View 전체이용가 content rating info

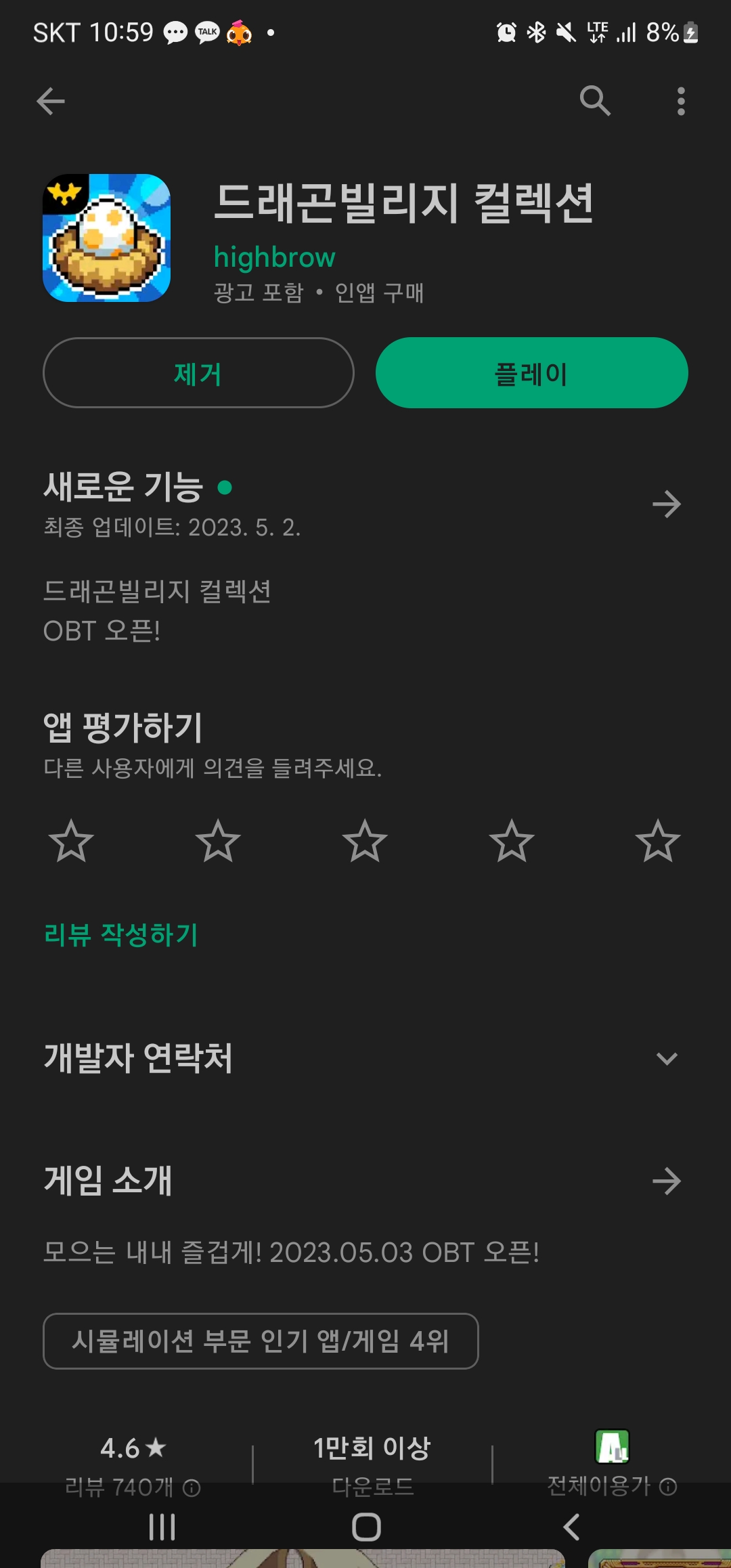click(x=668, y=1486)
